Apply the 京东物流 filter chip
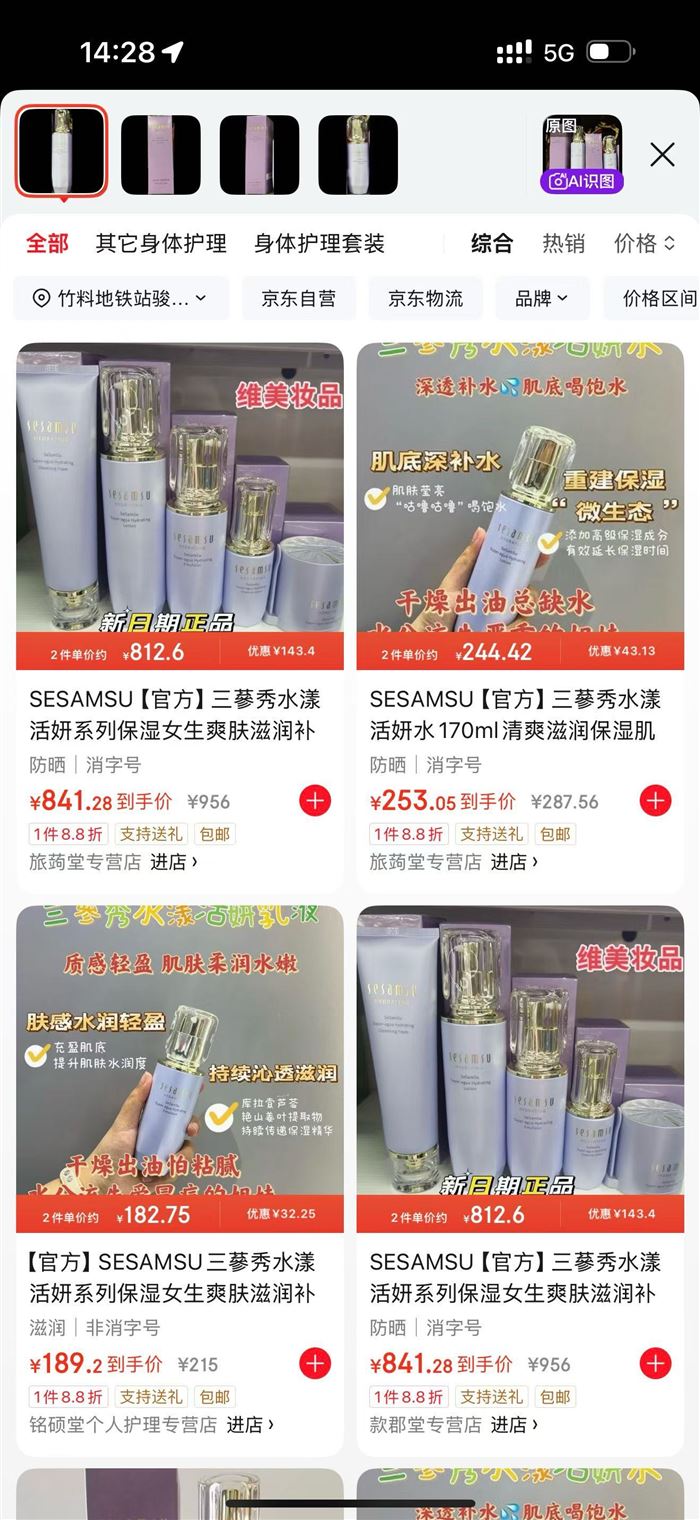 click(425, 298)
